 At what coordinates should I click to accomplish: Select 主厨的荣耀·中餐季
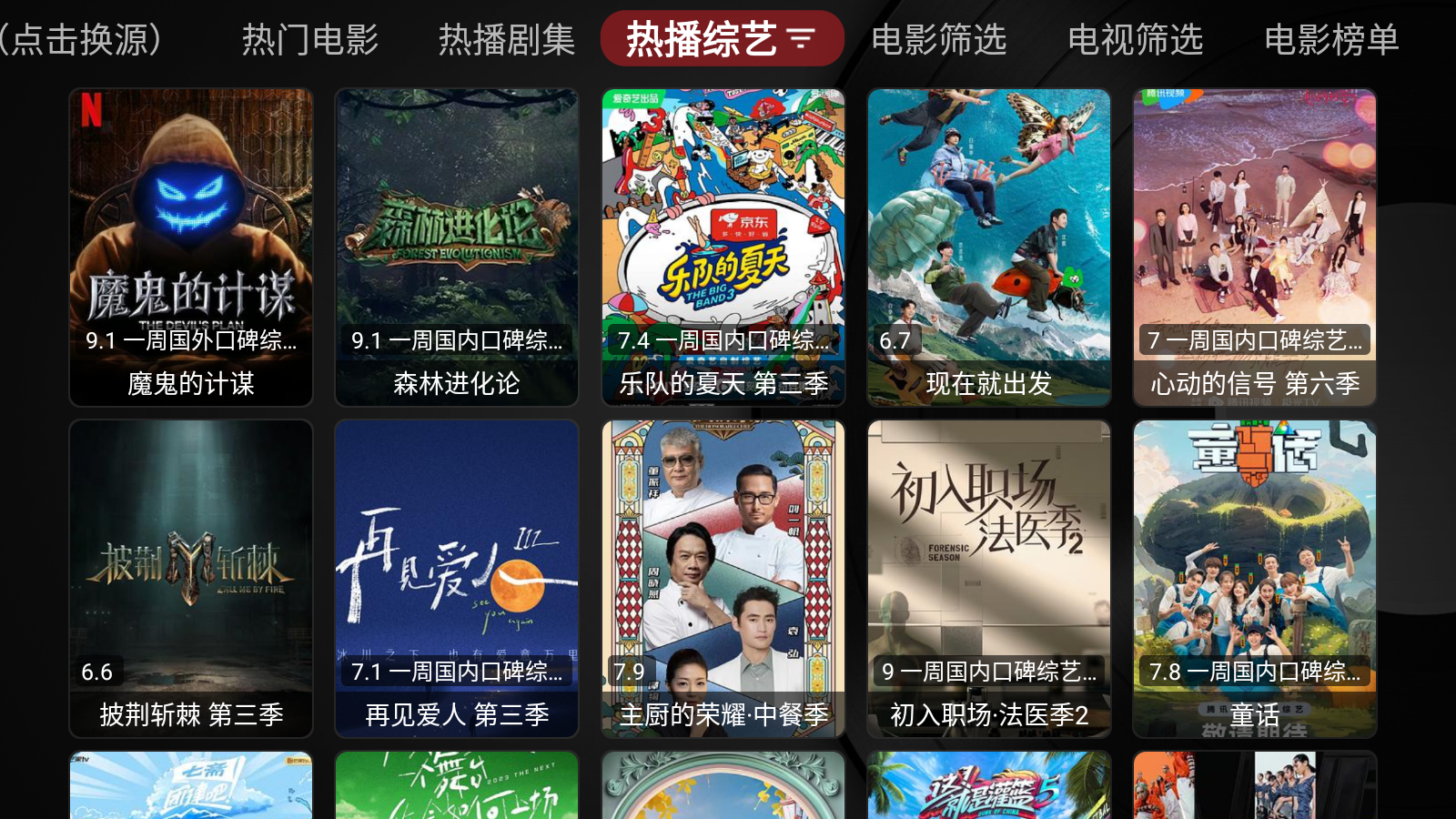(x=723, y=578)
